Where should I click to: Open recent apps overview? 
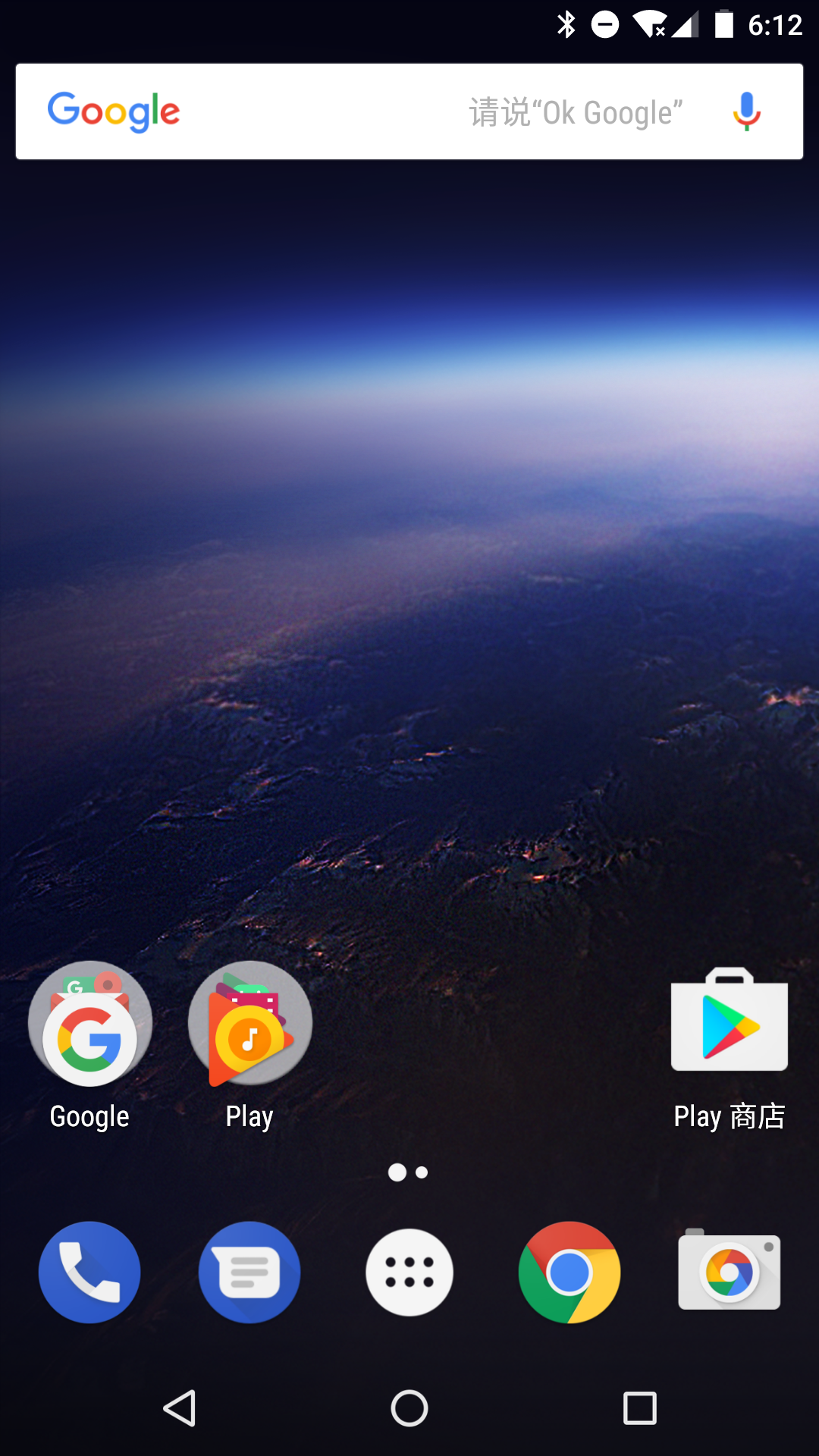(x=639, y=1408)
